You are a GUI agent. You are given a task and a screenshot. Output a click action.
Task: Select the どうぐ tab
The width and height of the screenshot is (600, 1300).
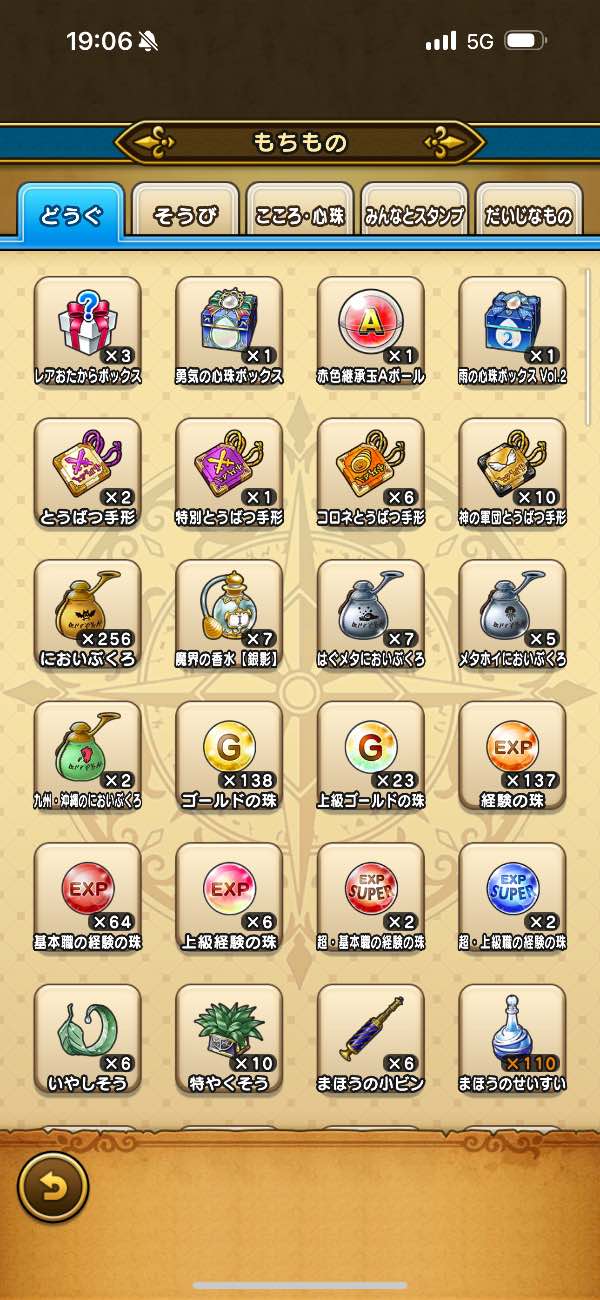pos(71,214)
